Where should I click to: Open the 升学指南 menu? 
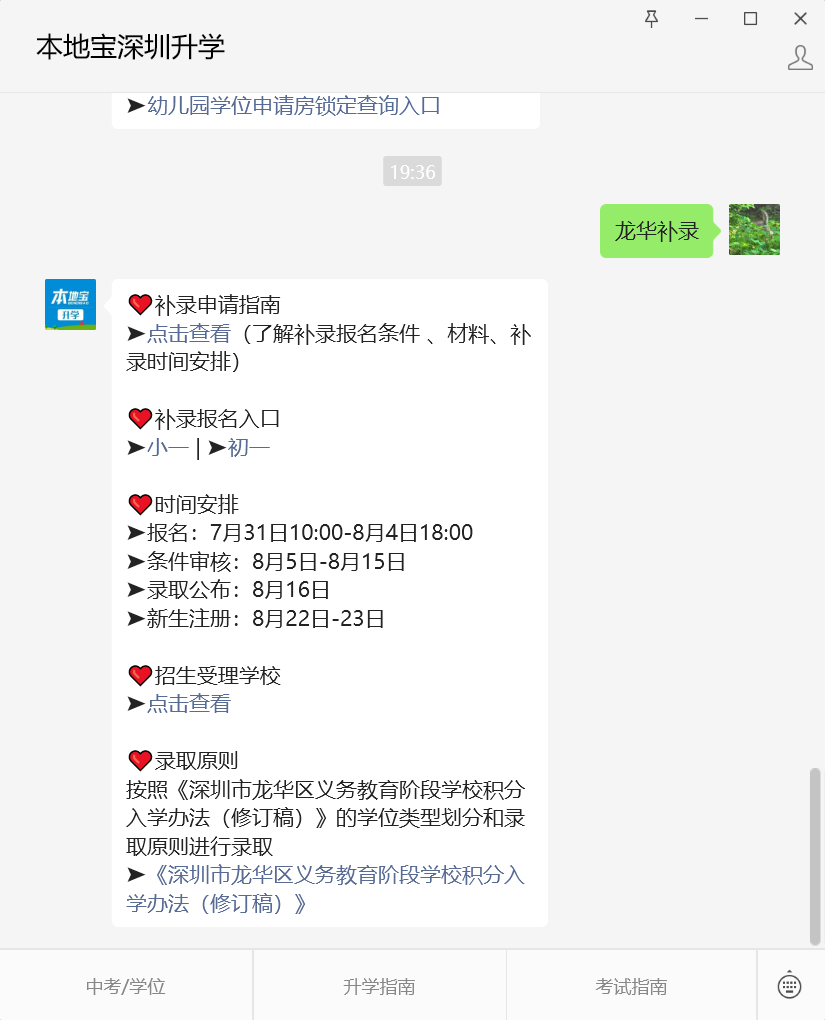[x=379, y=987]
